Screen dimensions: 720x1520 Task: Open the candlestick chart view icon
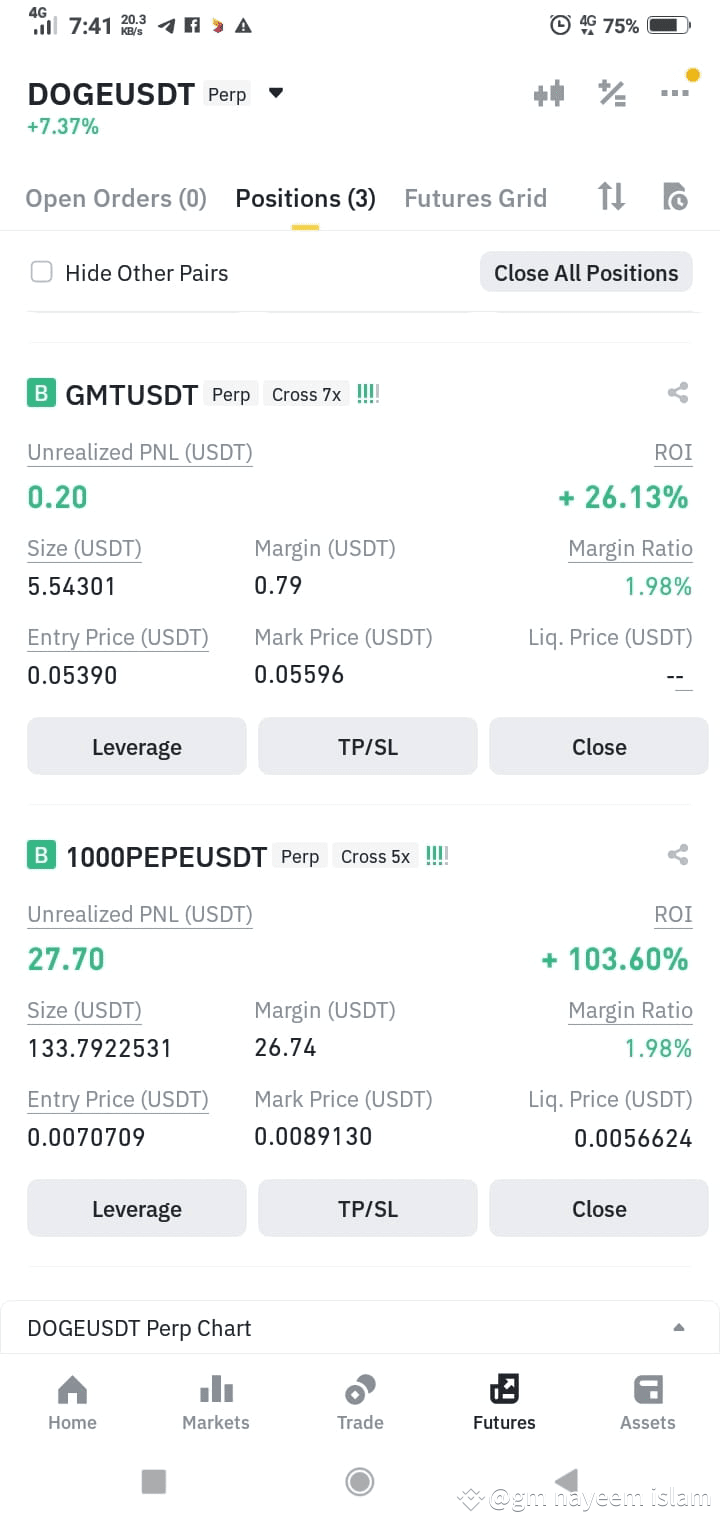tap(548, 93)
